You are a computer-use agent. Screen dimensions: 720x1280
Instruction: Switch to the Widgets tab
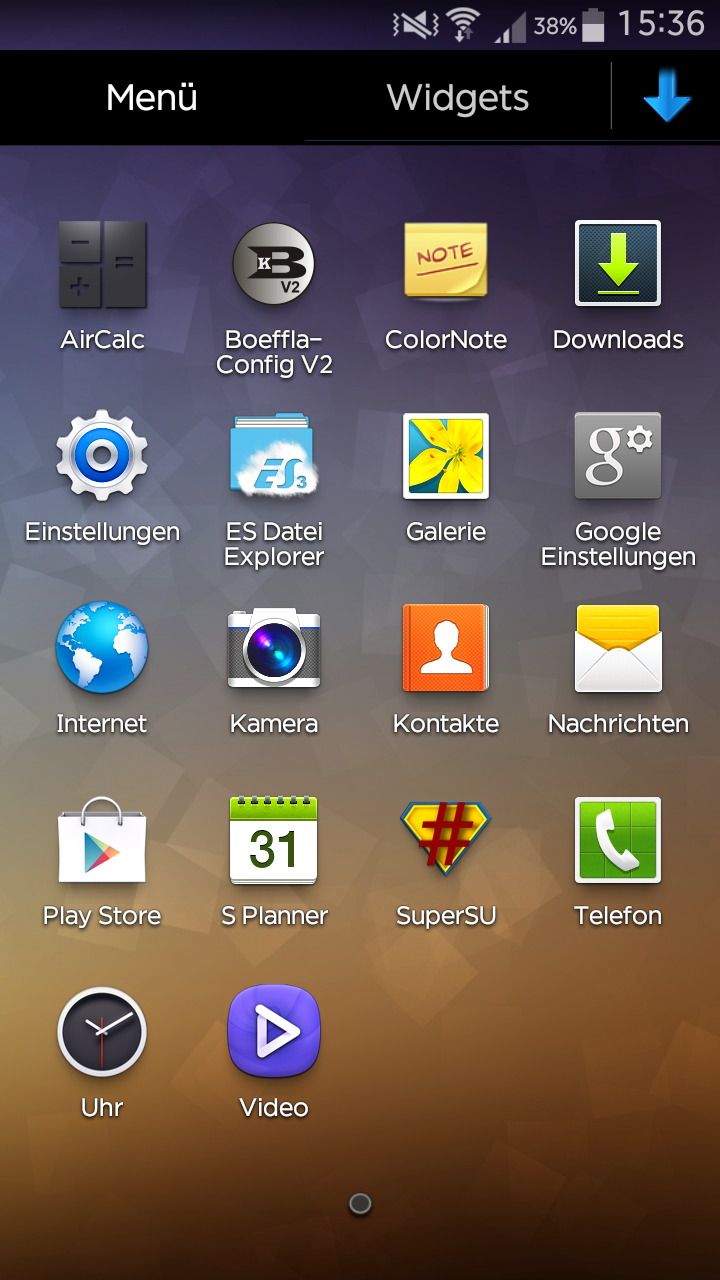click(x=458, y=98)
